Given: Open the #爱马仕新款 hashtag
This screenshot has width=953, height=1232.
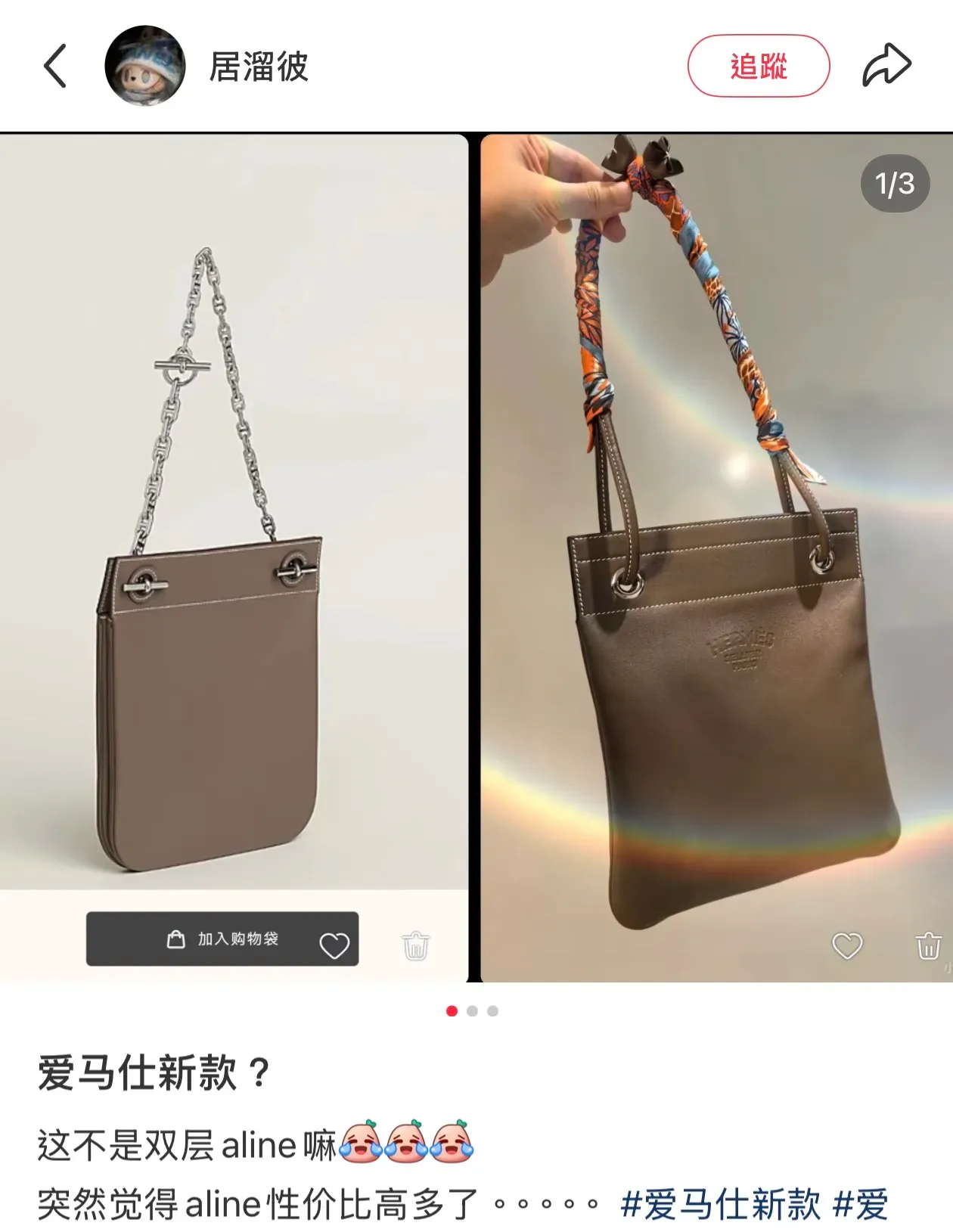Looking at the screenshot, I should [x=720, y=1204].
